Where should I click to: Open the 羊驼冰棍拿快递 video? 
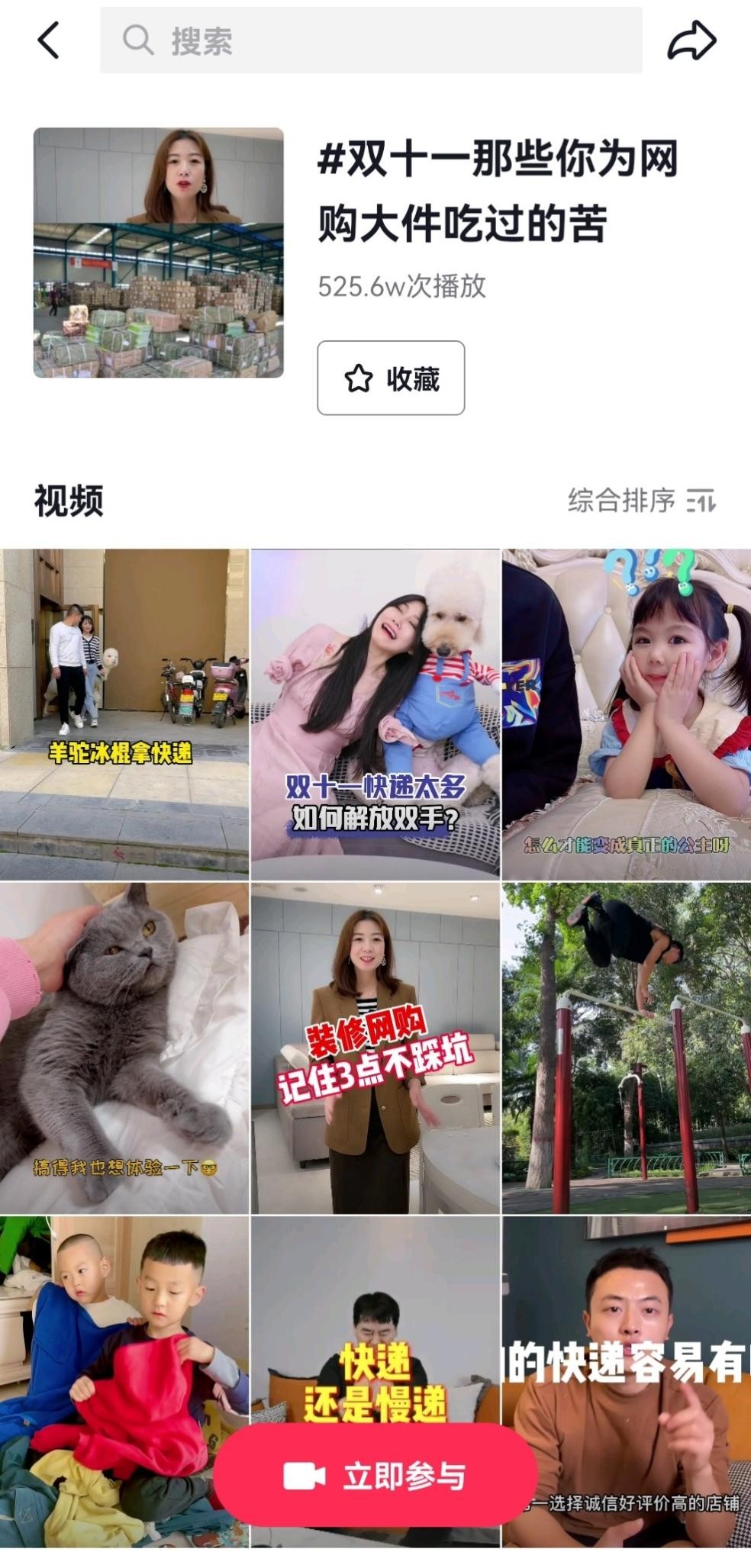[x=124, y=713]
